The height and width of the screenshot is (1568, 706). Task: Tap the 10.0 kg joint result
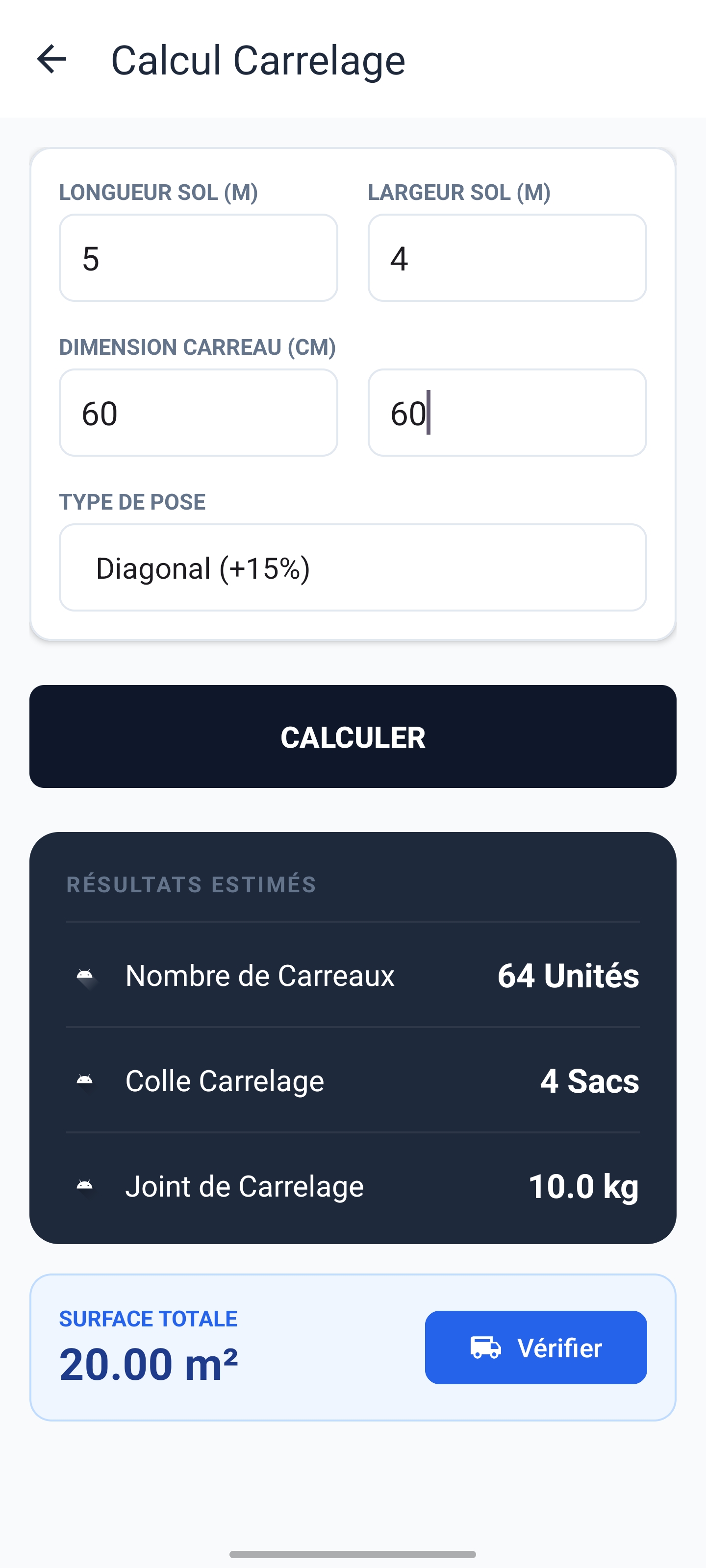click(x=583, y=1185)
